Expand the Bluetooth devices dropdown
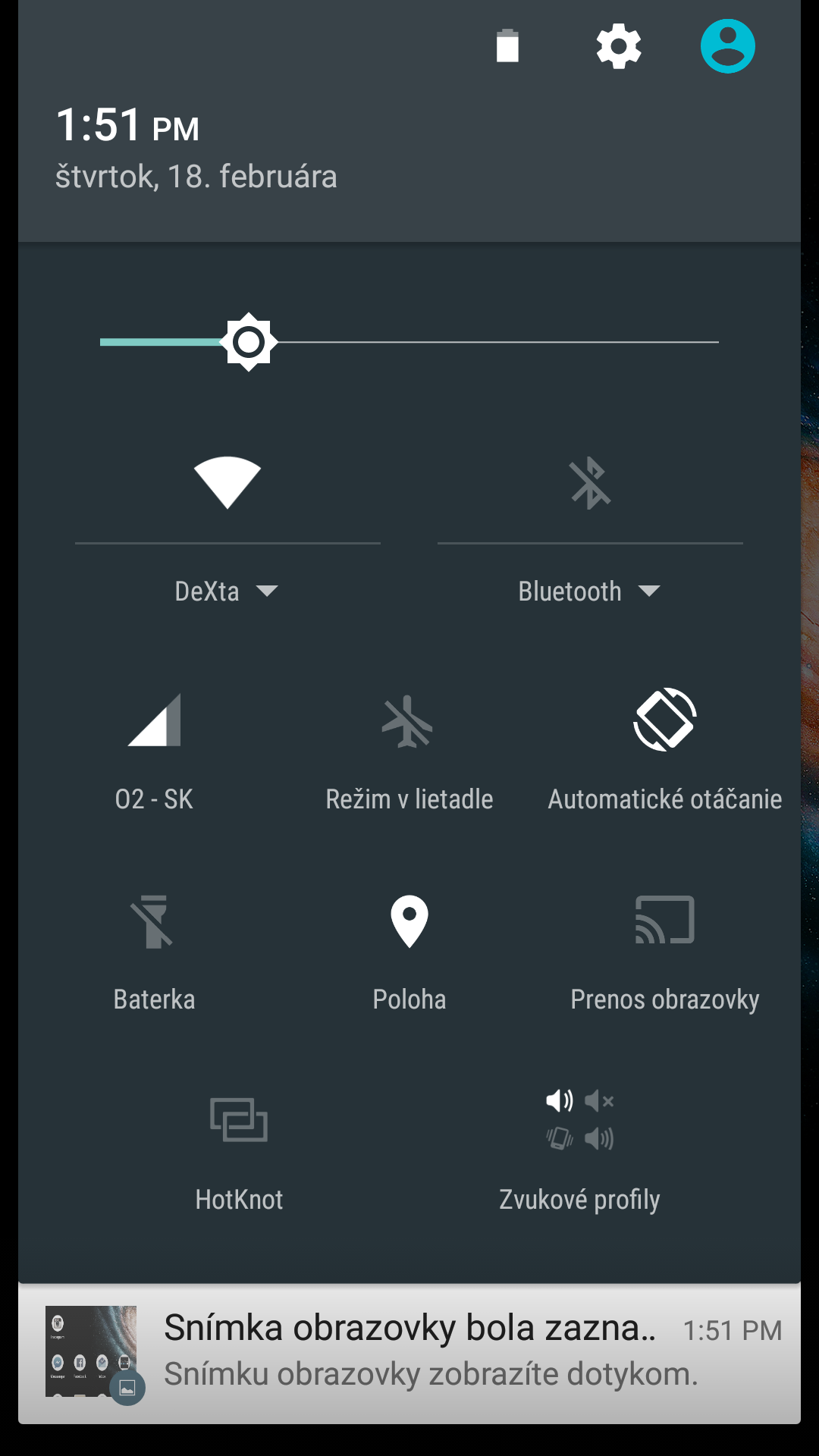 click(589, 591)
